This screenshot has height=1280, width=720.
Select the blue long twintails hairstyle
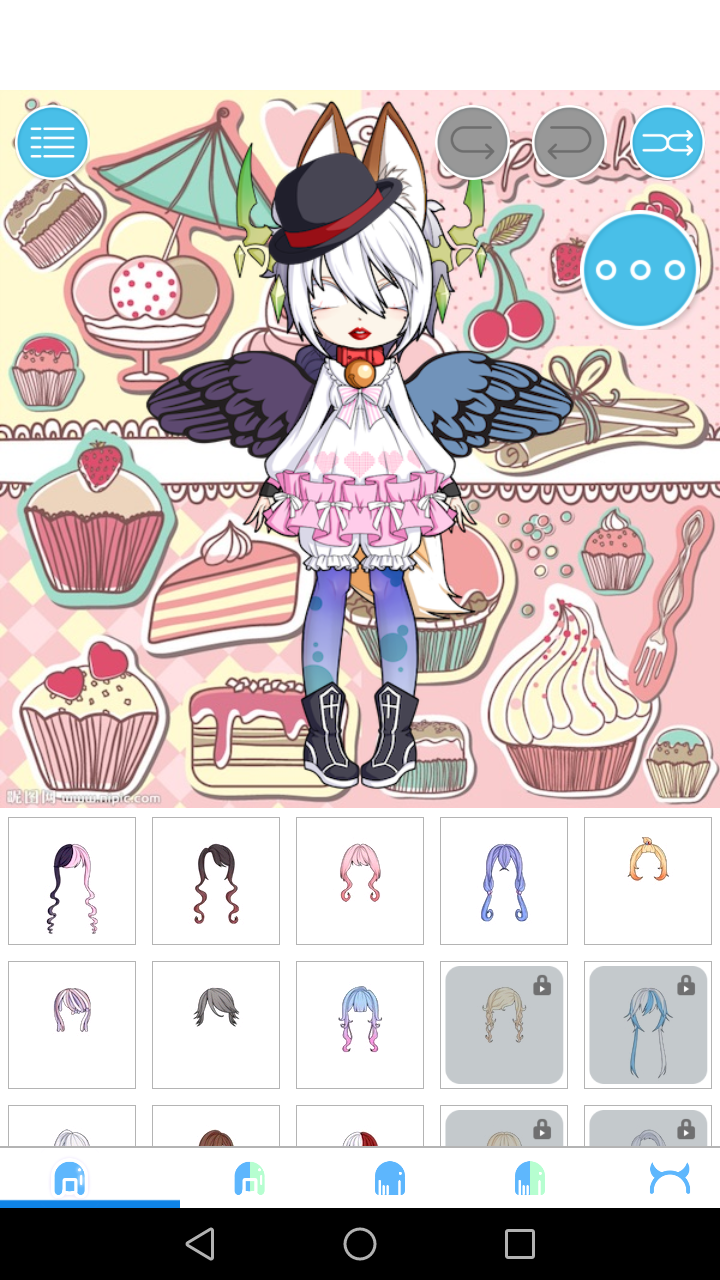click(504, 880)
